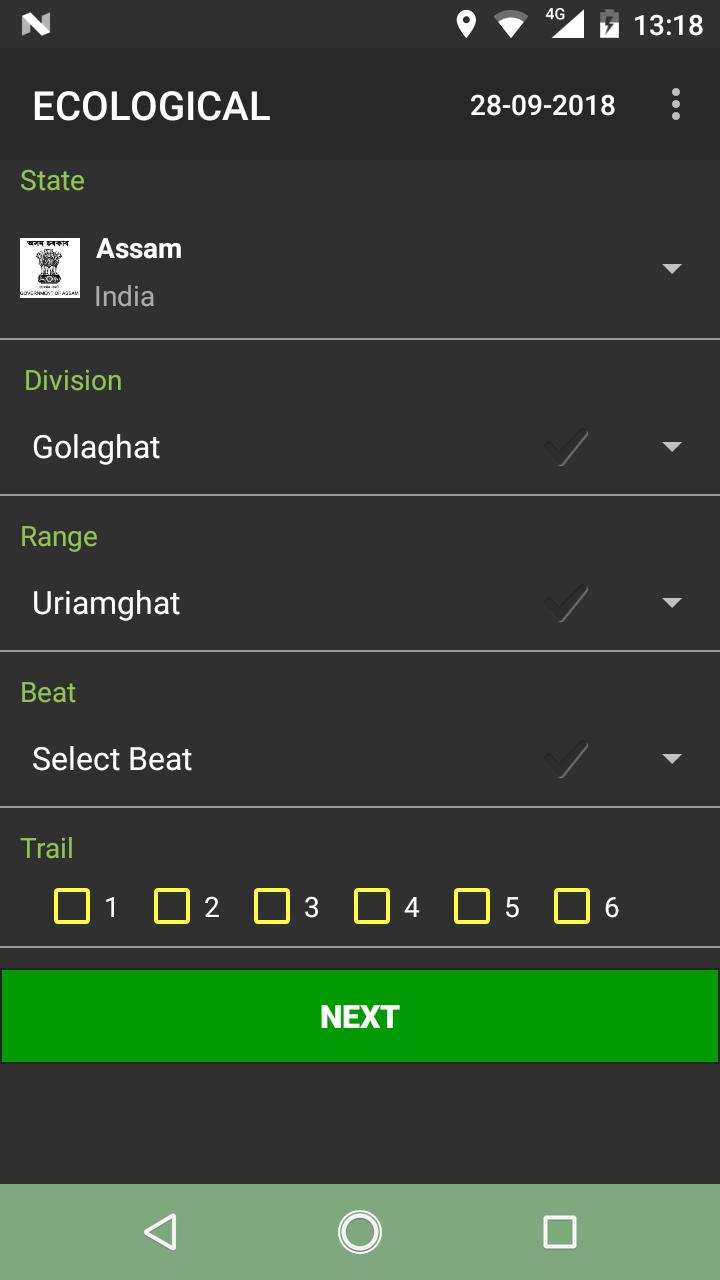Image resolution: width=720 pixels, height=1280 pixels.
Task: Check Trail checkbox 6
Action: pos(572,906)
